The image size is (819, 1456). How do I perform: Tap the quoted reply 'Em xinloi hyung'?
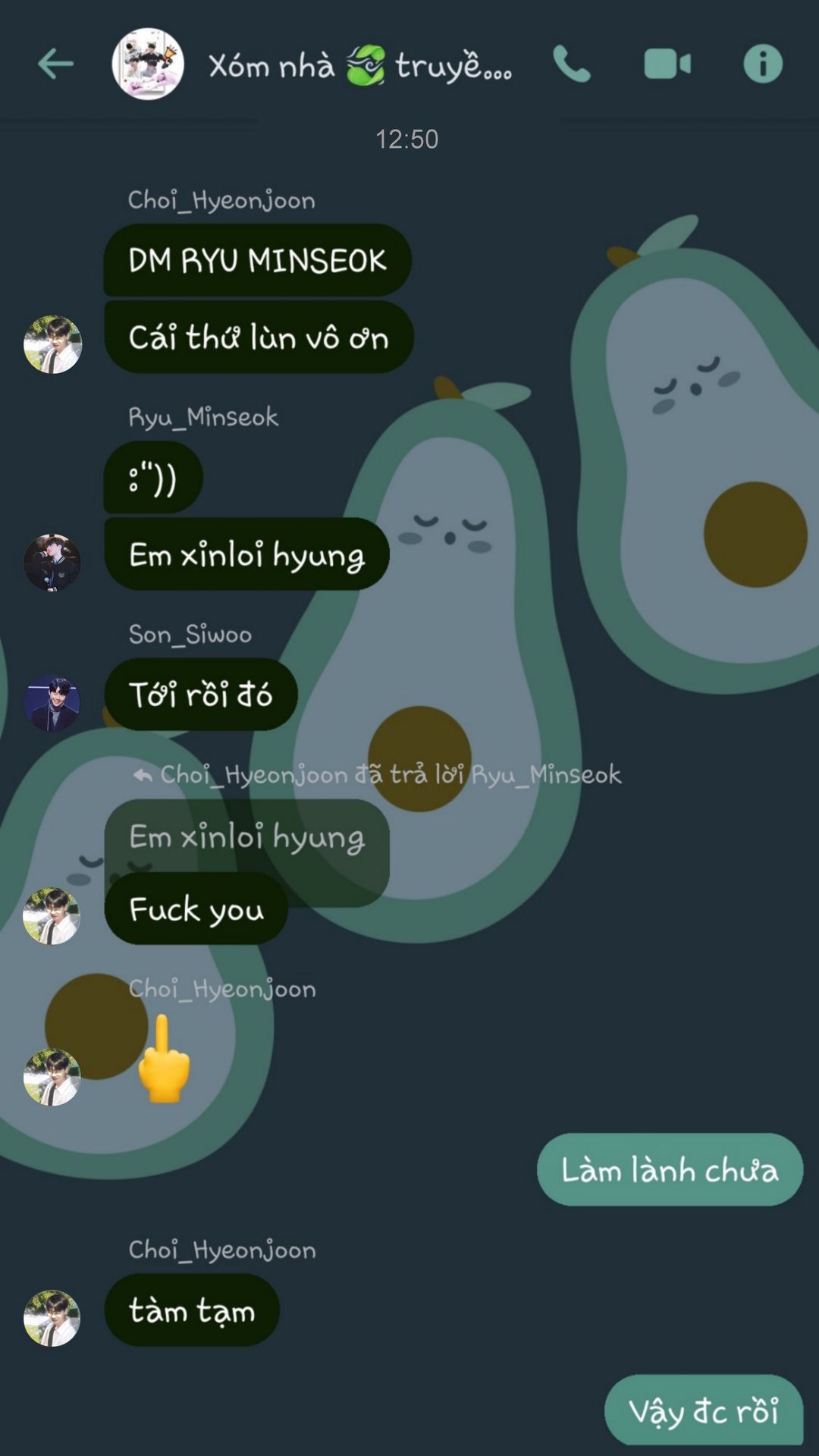246,836
